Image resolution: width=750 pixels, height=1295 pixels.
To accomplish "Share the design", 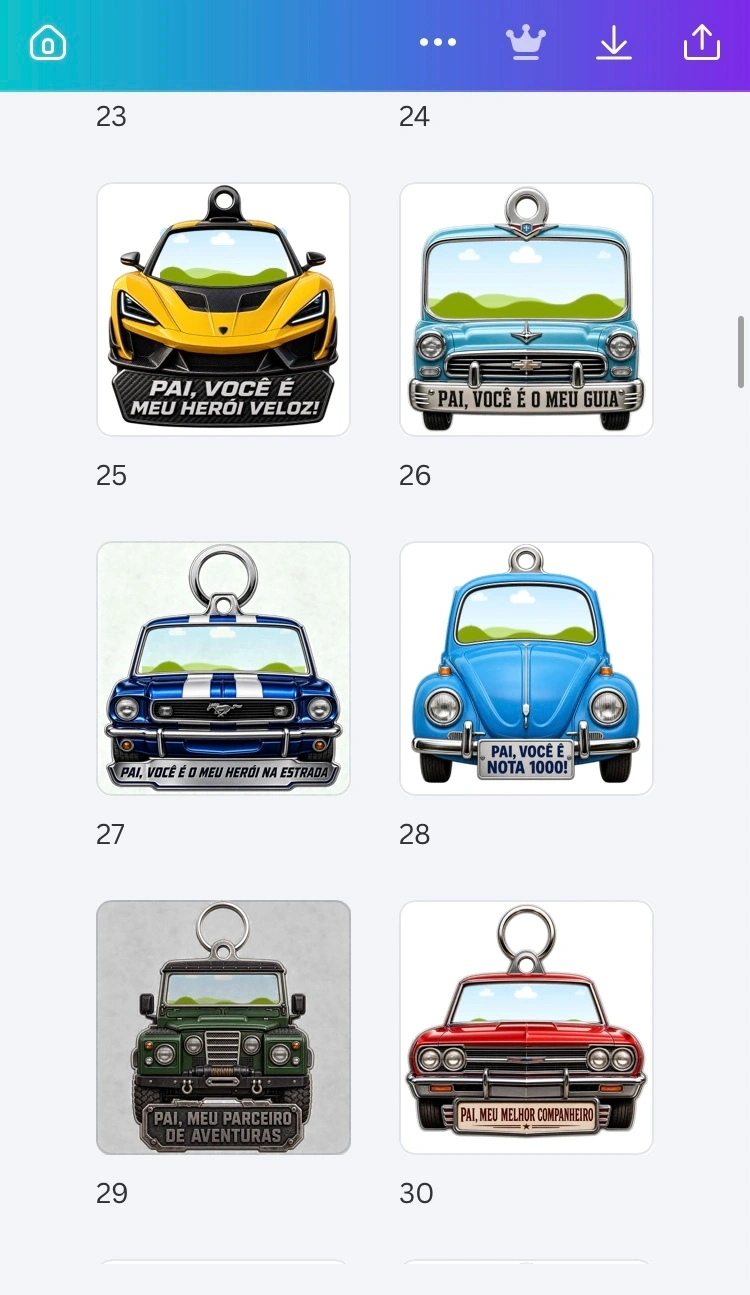I will pyautogui.click(x=702, y=42).
